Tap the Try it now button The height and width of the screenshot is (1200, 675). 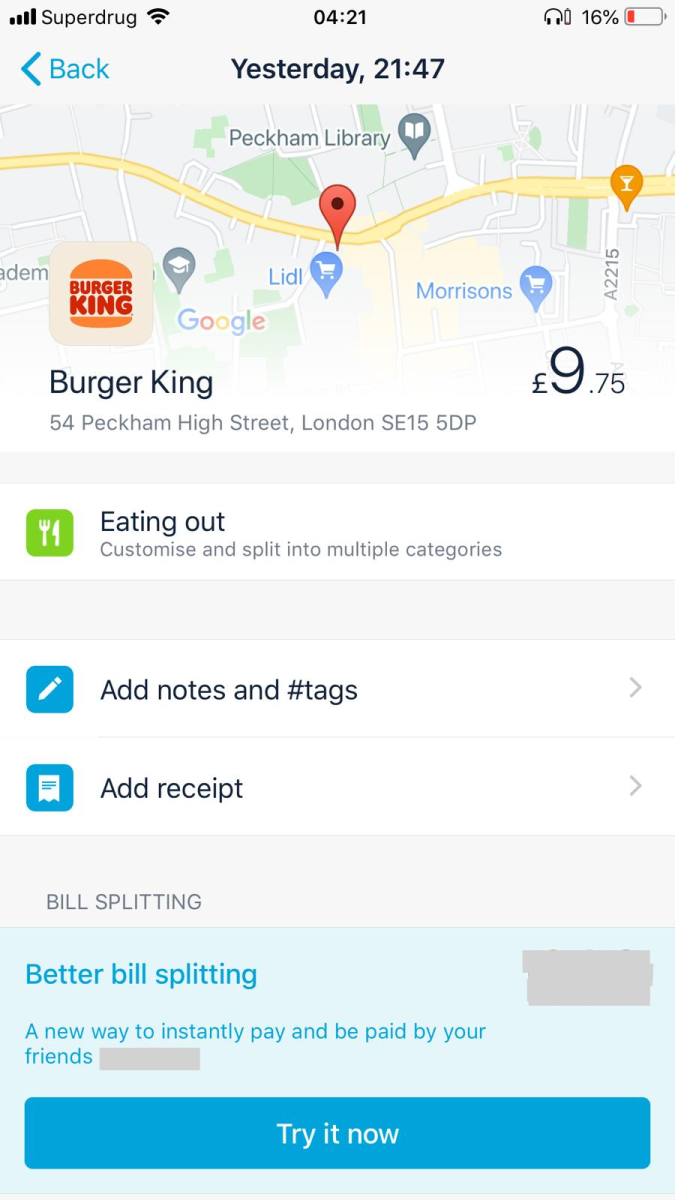tap(337, 1133)
